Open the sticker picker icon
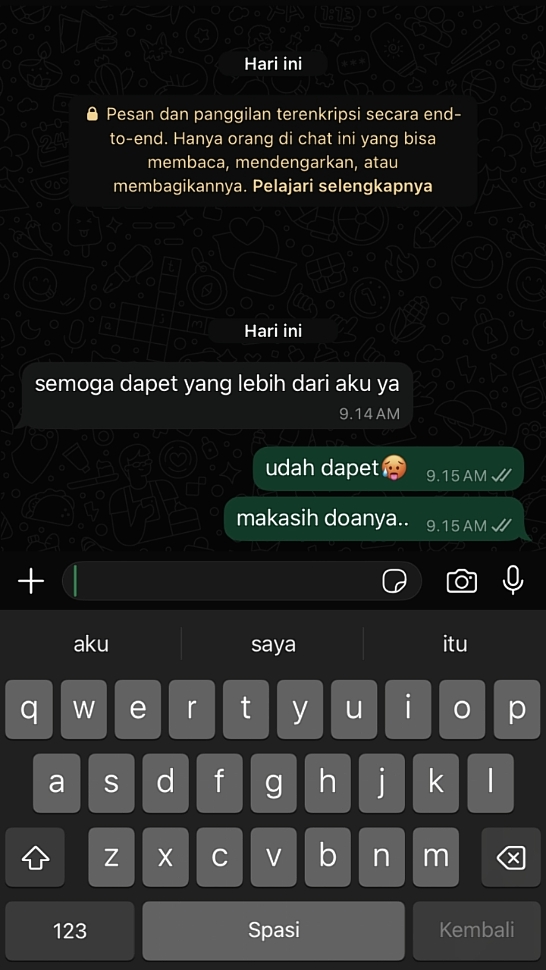The image size is (546, 970). click(x=395, y=582)
